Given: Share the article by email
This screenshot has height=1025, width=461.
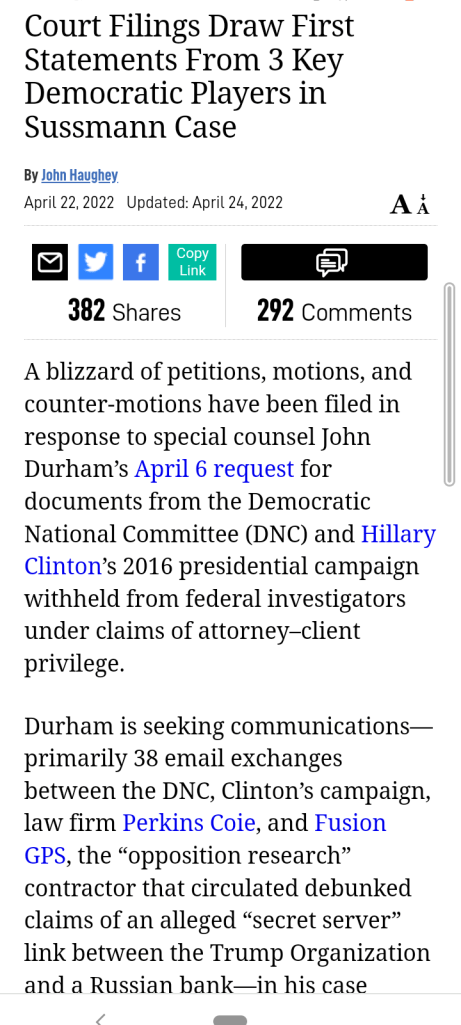Looking at the screenshot, I should (x=50, y=262).
